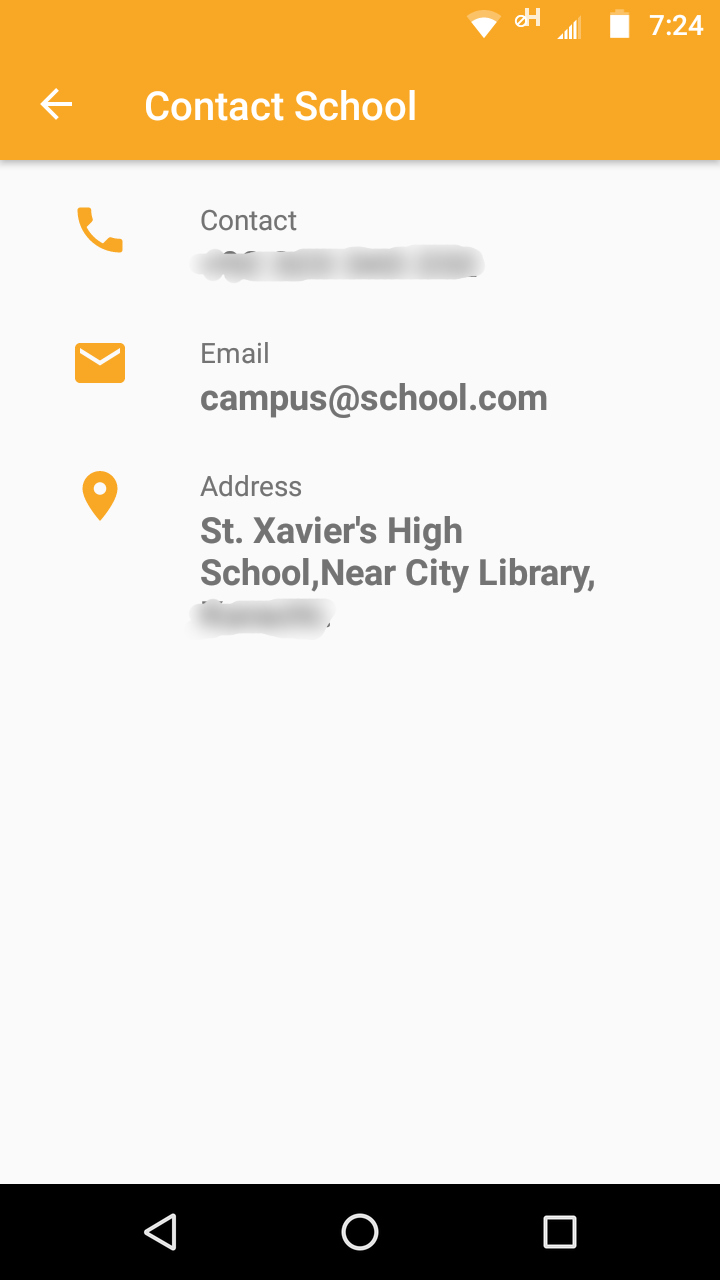
Task: Go back from Contact School screen
Action: pos(56,105)
